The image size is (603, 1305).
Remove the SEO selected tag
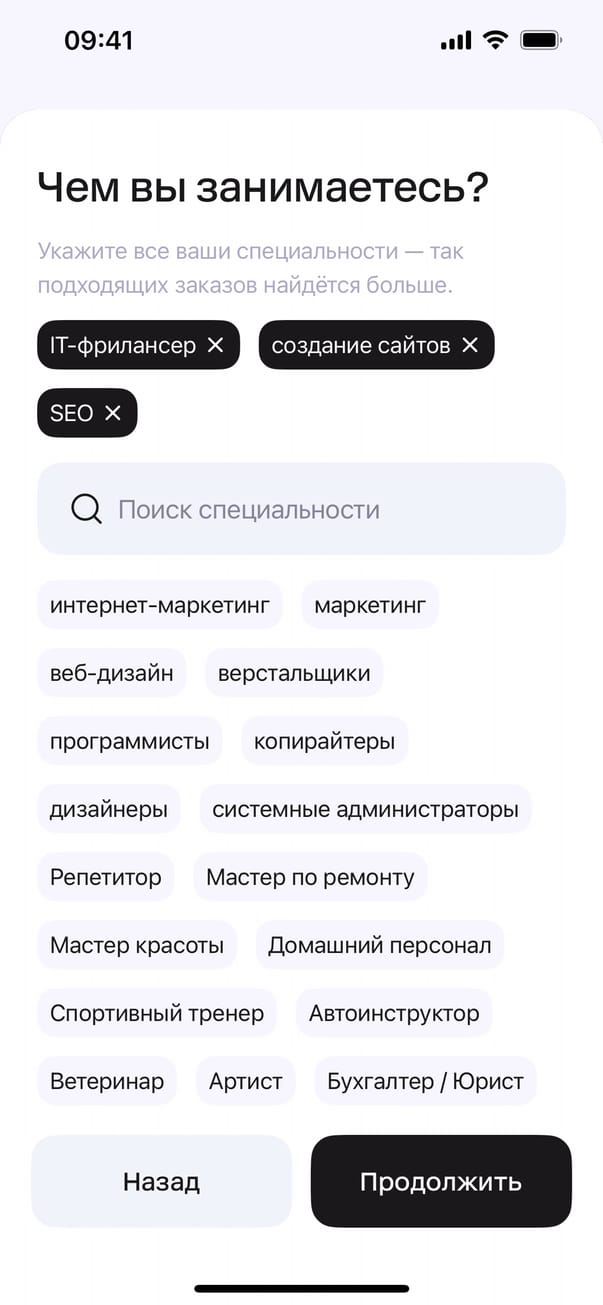113,413
